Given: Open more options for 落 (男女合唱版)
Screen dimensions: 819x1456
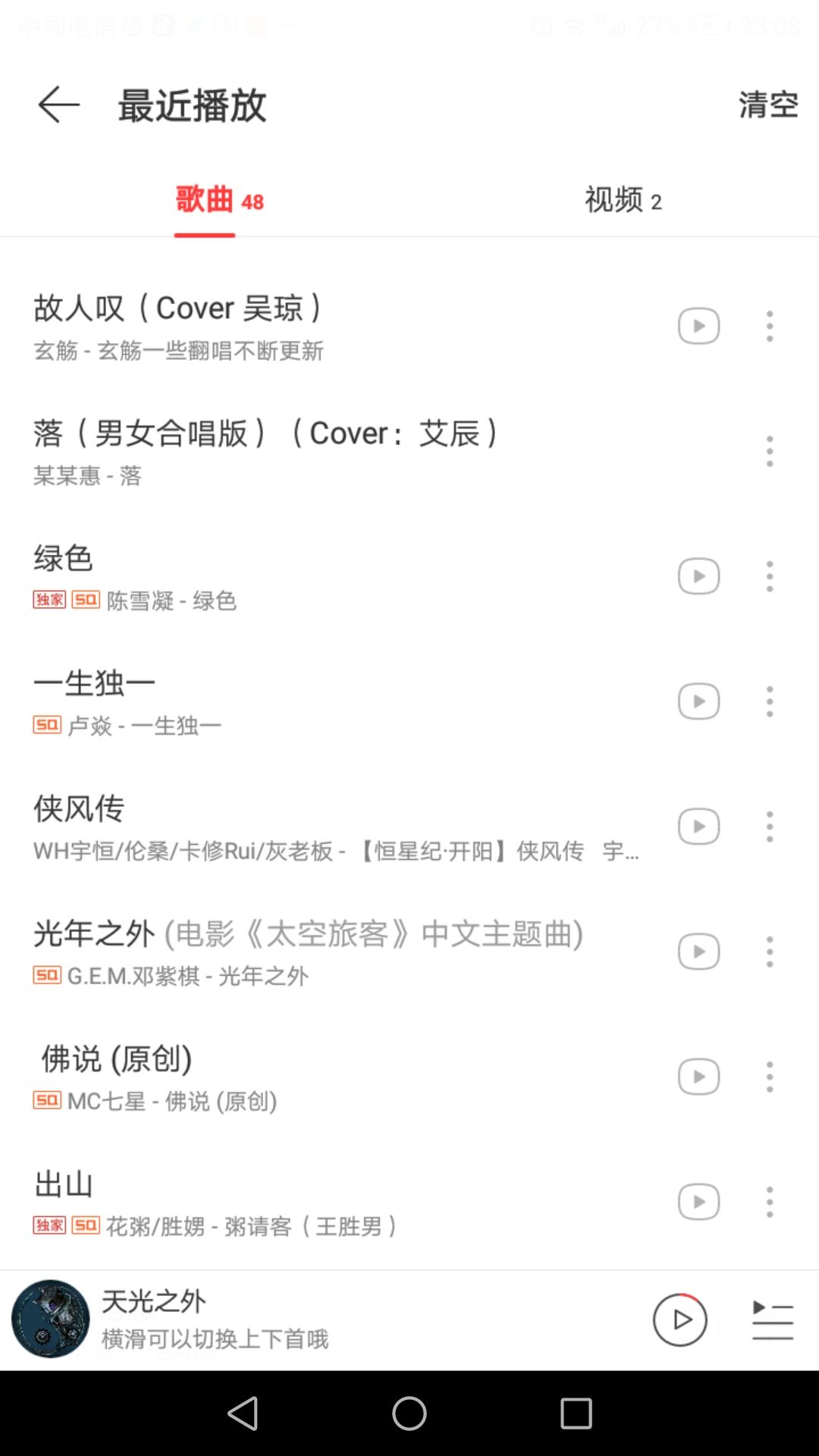Looking at the screenshot, I should [x=770, y=451].
